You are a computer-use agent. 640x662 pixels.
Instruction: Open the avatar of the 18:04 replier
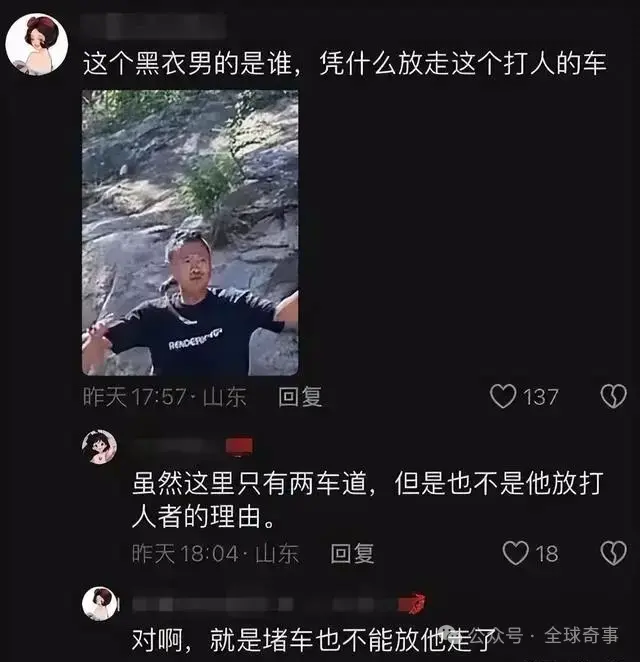[99, 446]
